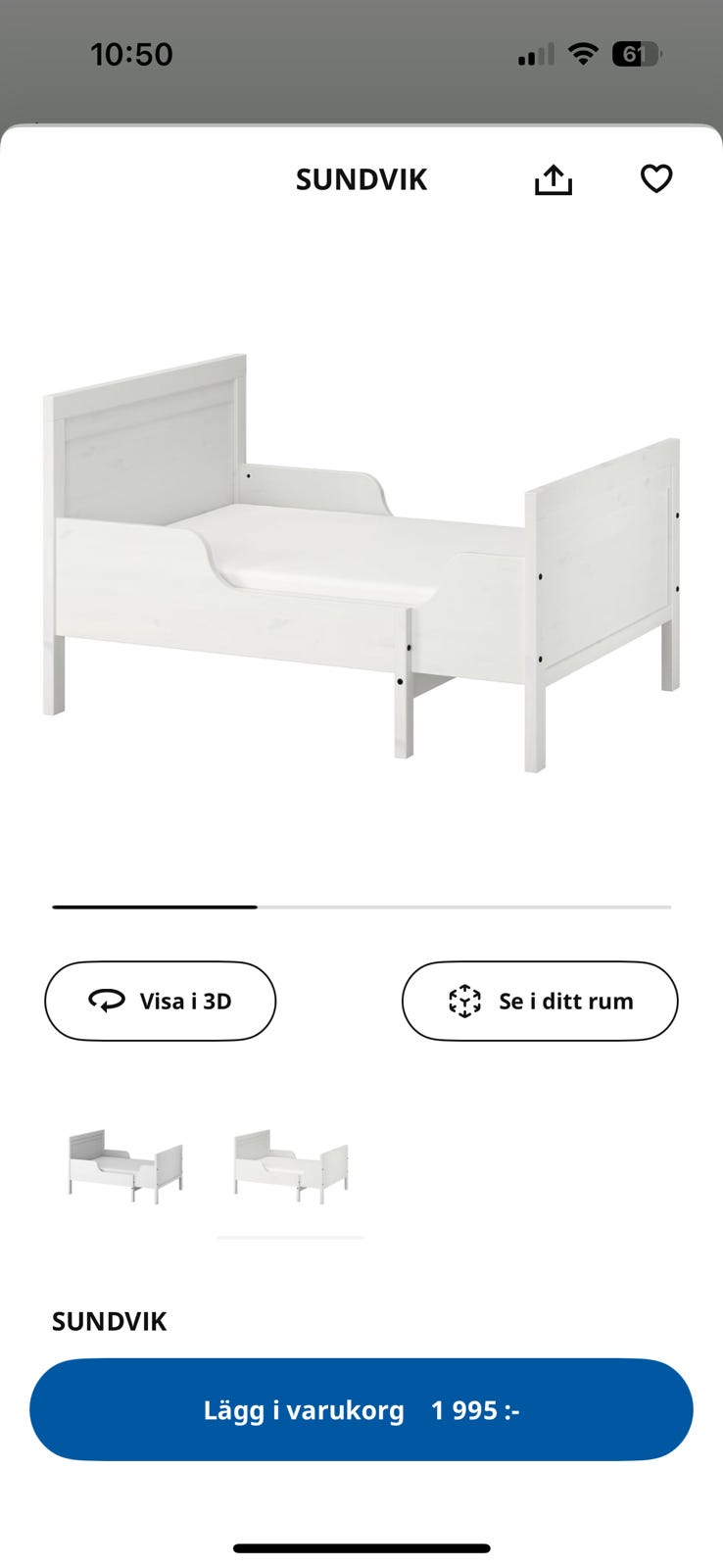Select the SUNDVIK product title
The width and height of the screenshot is (723, 1568).
click(x=361, y=179)
